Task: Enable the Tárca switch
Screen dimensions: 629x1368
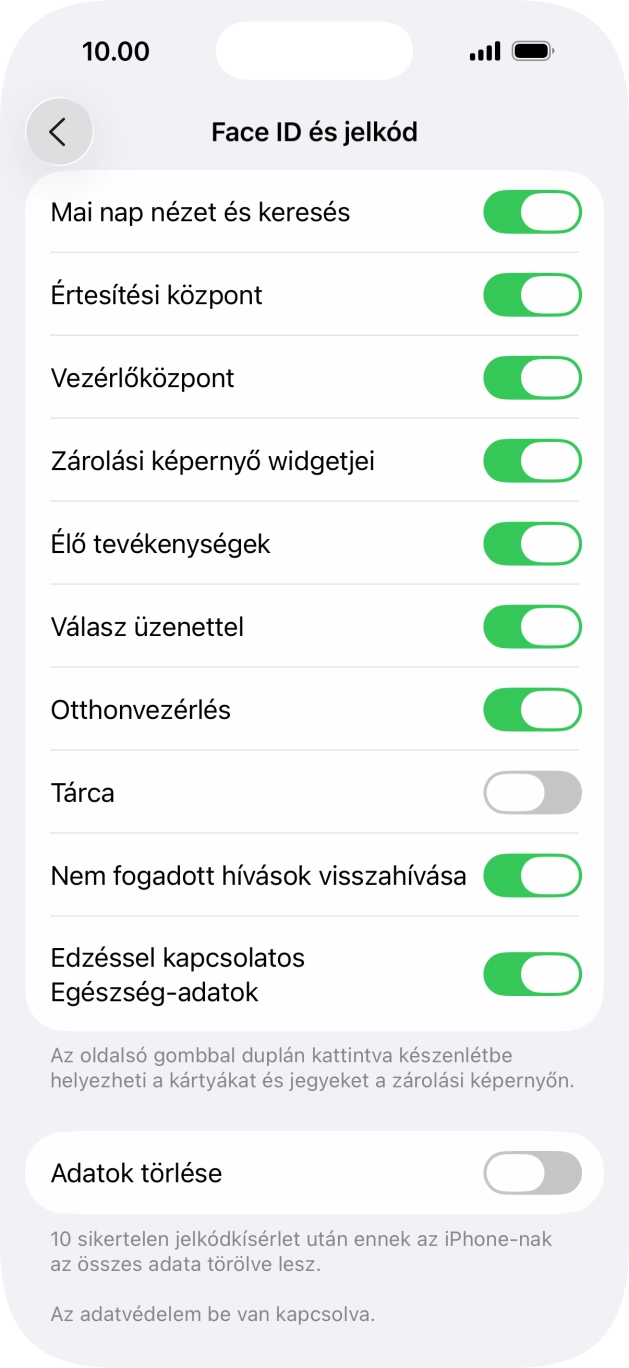Action: click(x=532, y=793)
